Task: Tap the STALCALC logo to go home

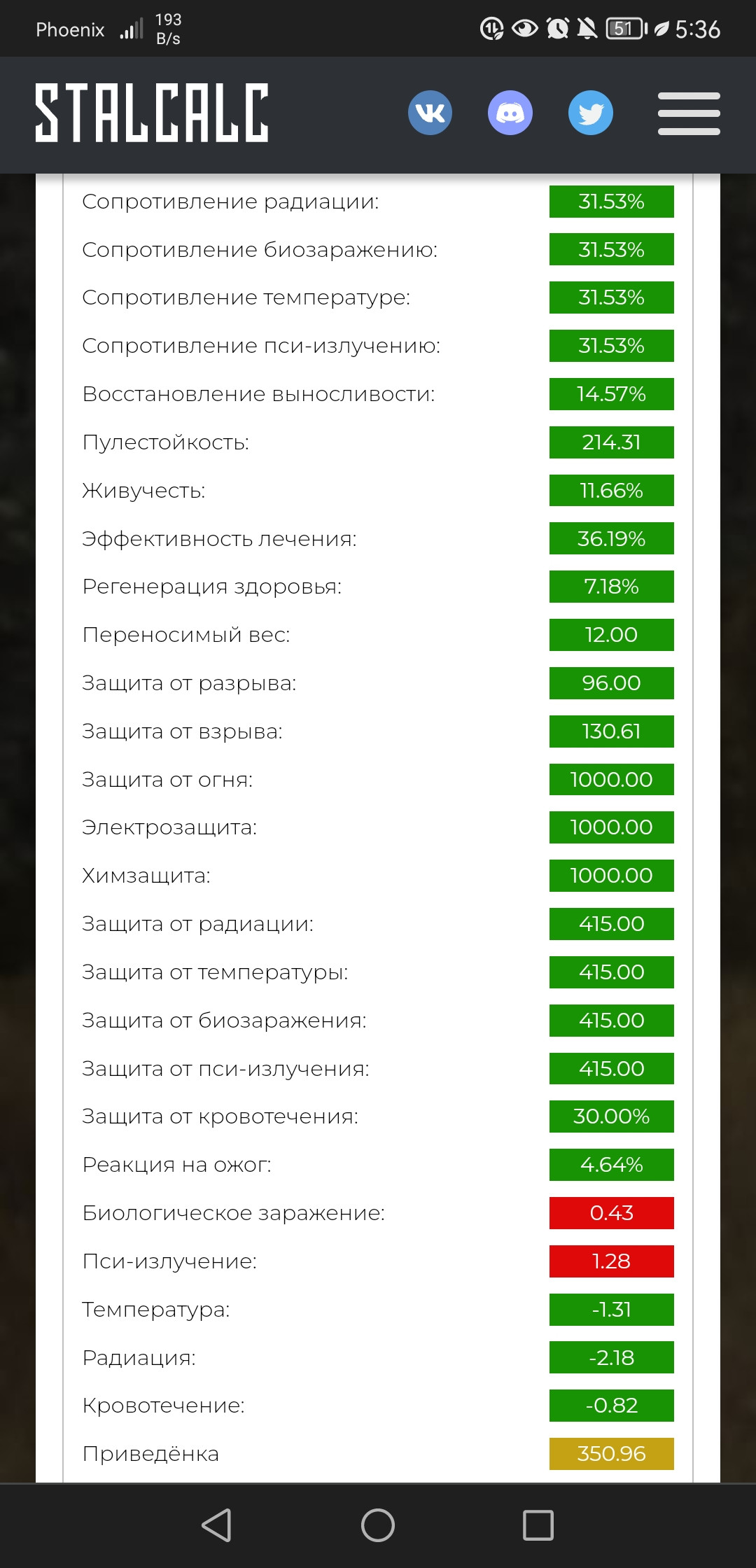Action: pyautogui.click(x=152, y=113)
